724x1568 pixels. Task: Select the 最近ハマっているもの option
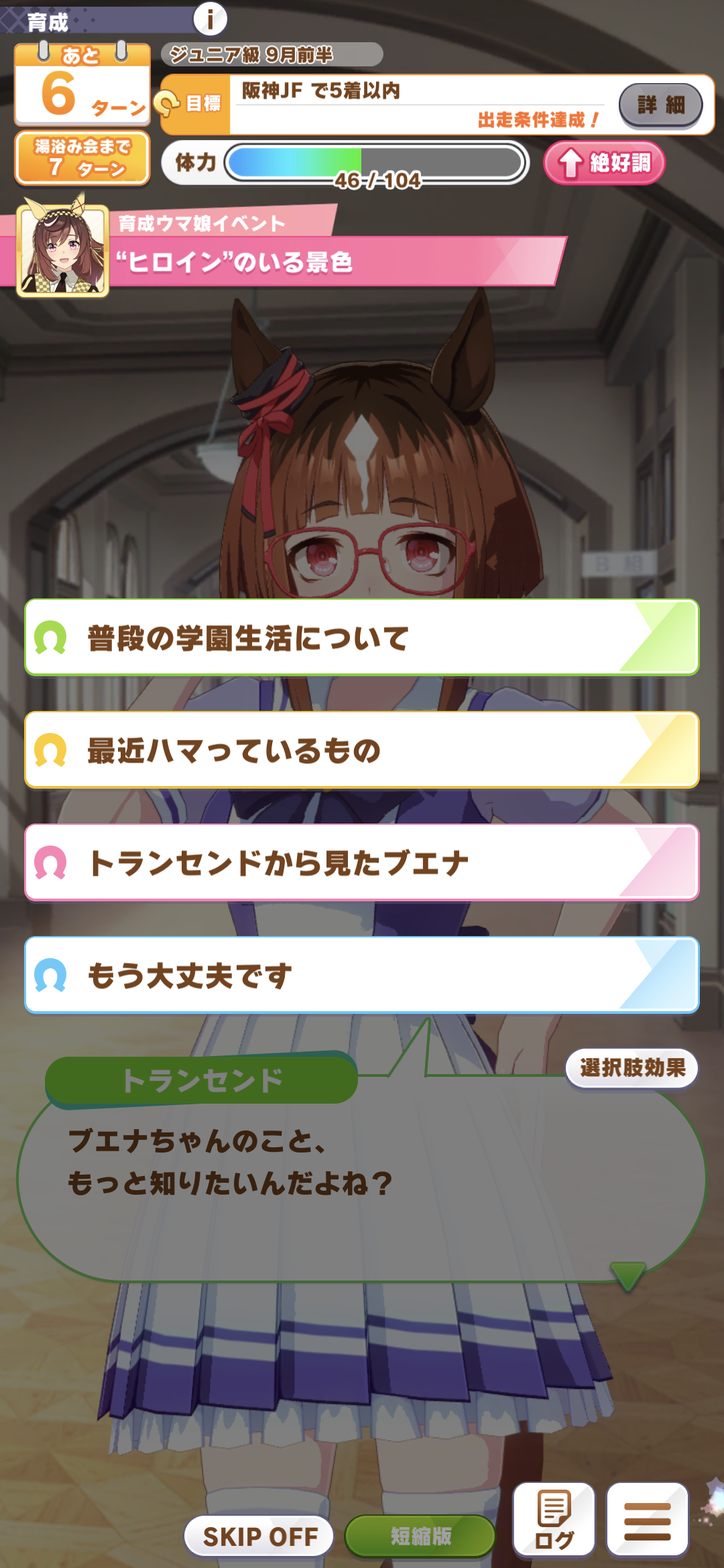click(x=362, y=750)
